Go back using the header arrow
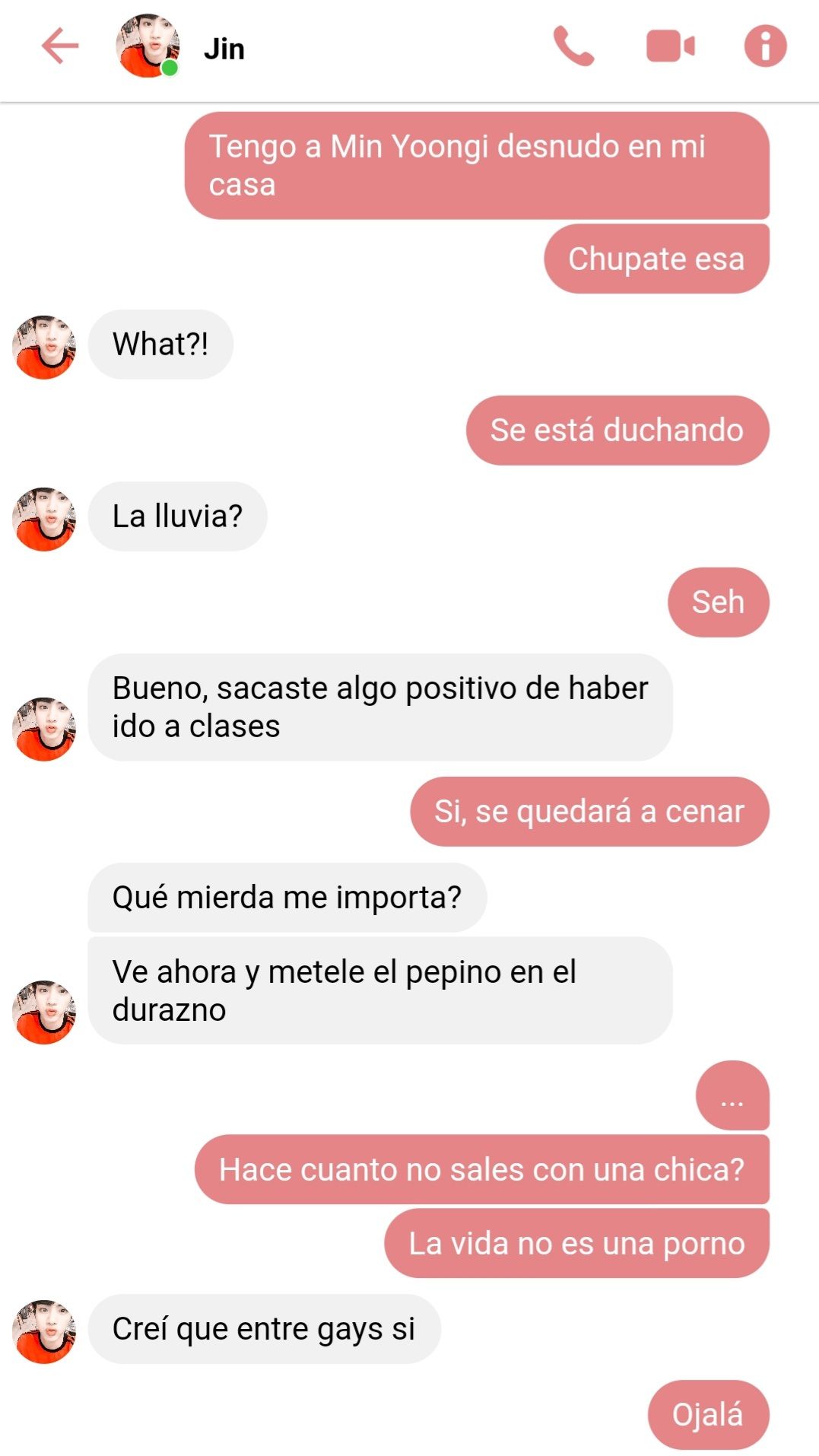 click(x=59, y=46)
